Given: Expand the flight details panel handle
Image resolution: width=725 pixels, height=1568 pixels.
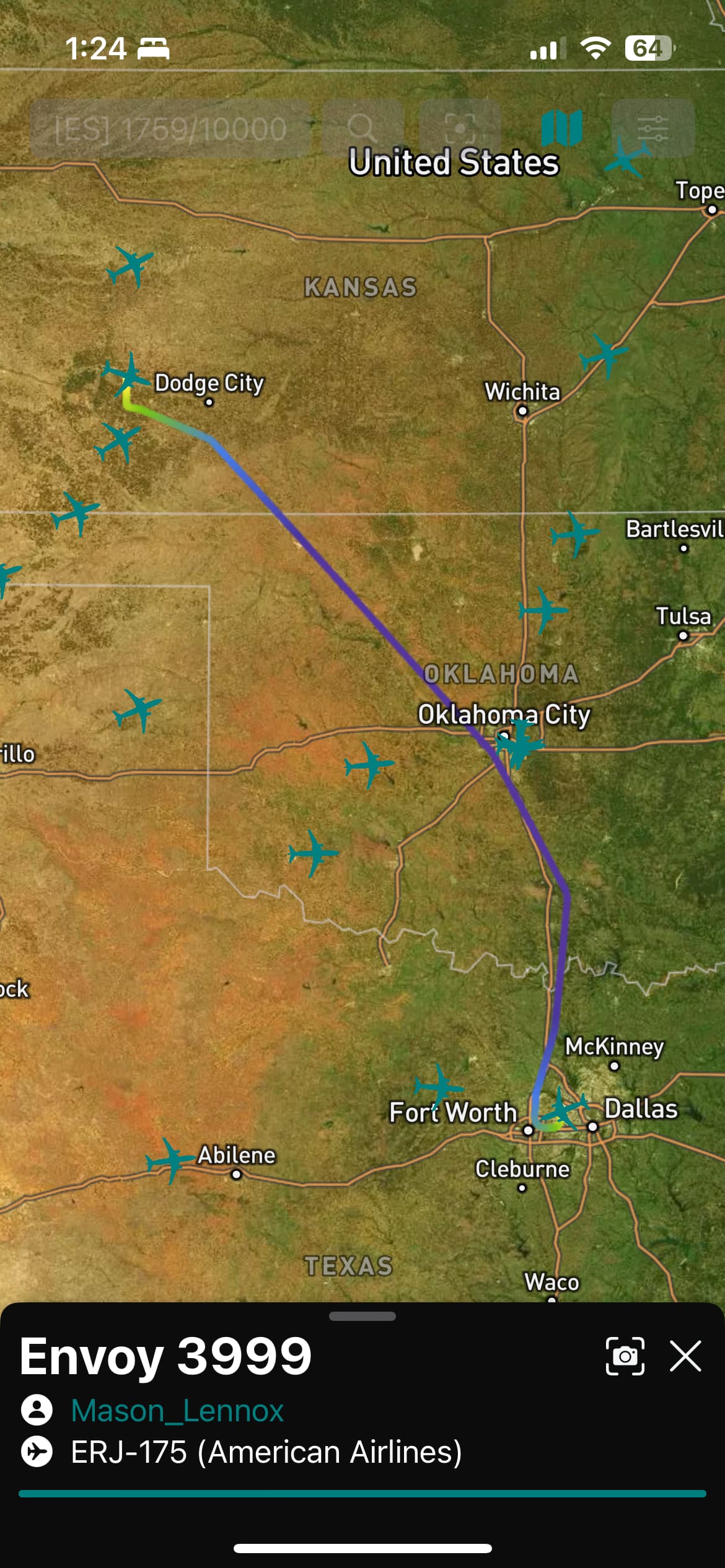Looking at the screenshot, I should (x=362, y=1316).
